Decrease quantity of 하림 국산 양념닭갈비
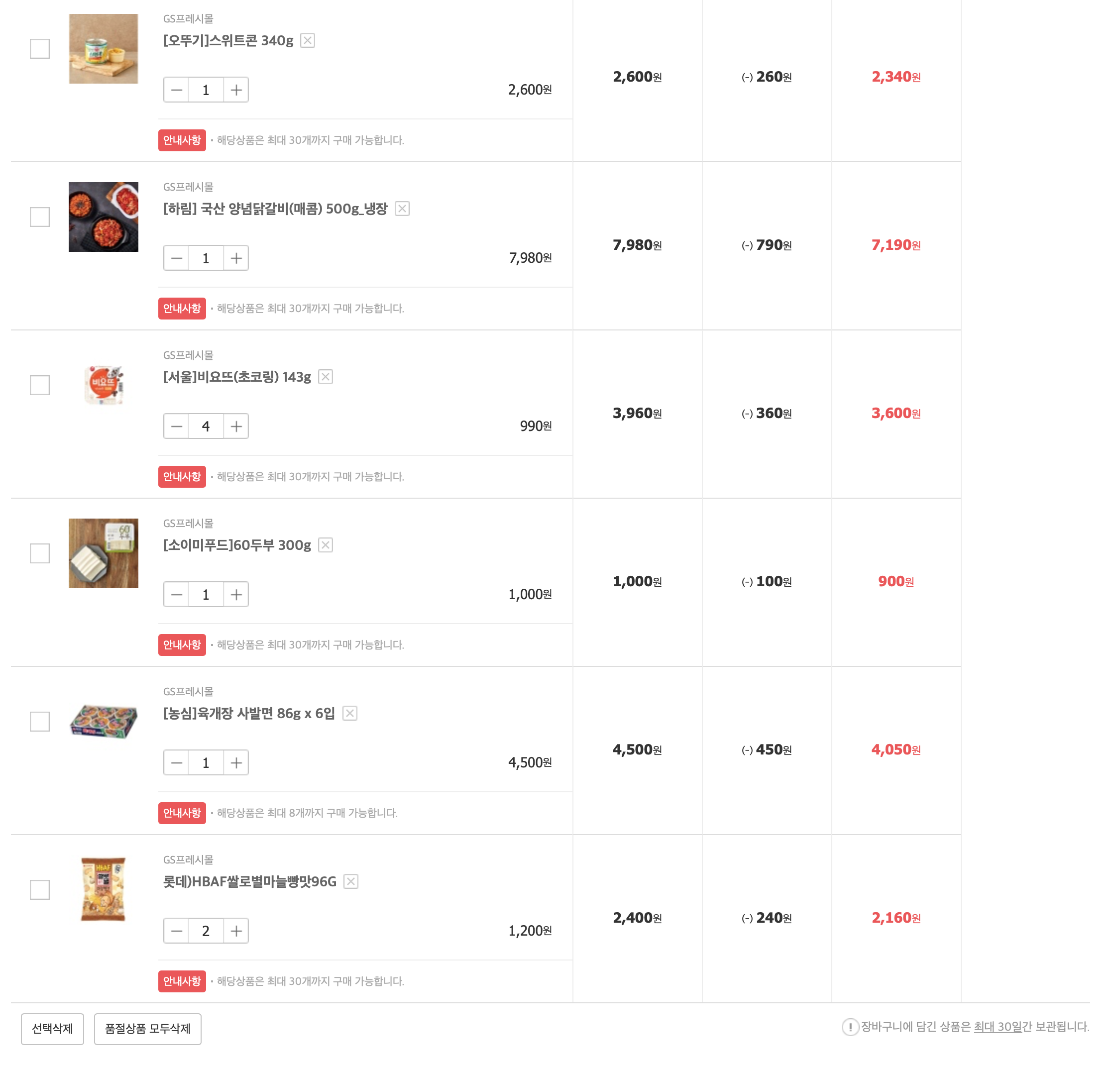The height and width of the screenshot is (1068, 1120). [177, 258]
